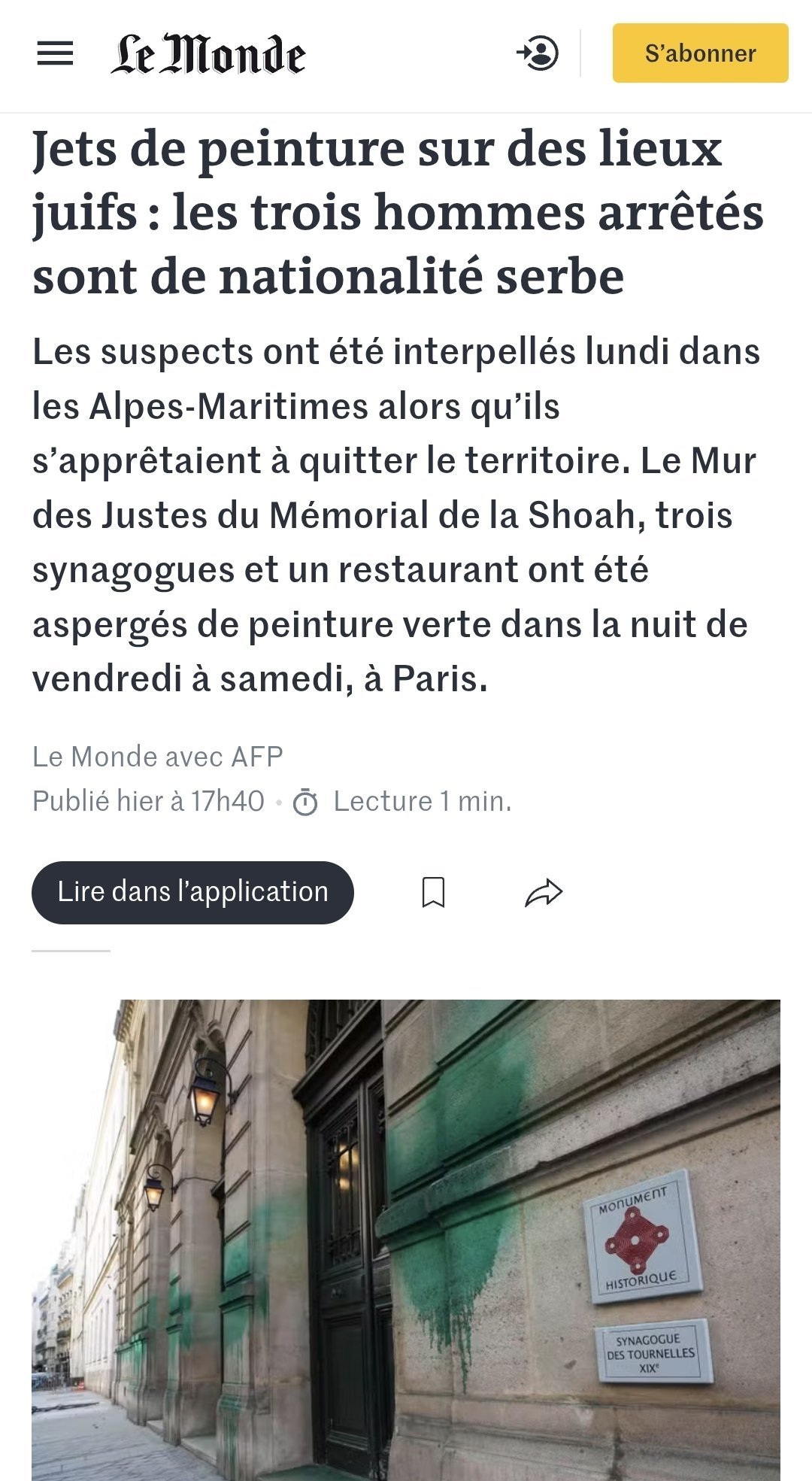Open the synagogue article photo
The height and width of the screenshot is (1481, 812).
pyautogui.click(x=406, y=1240)
